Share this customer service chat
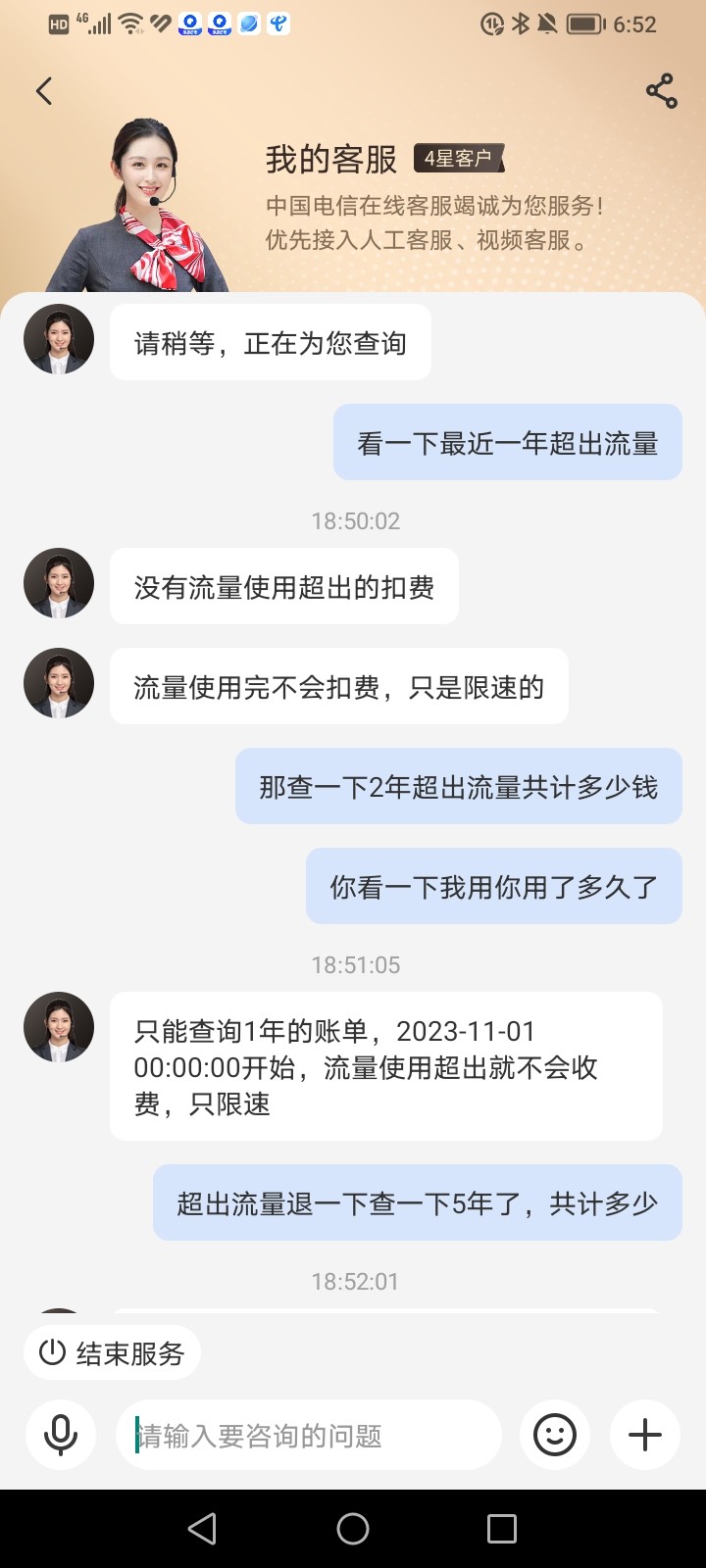The height and width of the screenshot is (1568, 706). click(x=662, y=91)
